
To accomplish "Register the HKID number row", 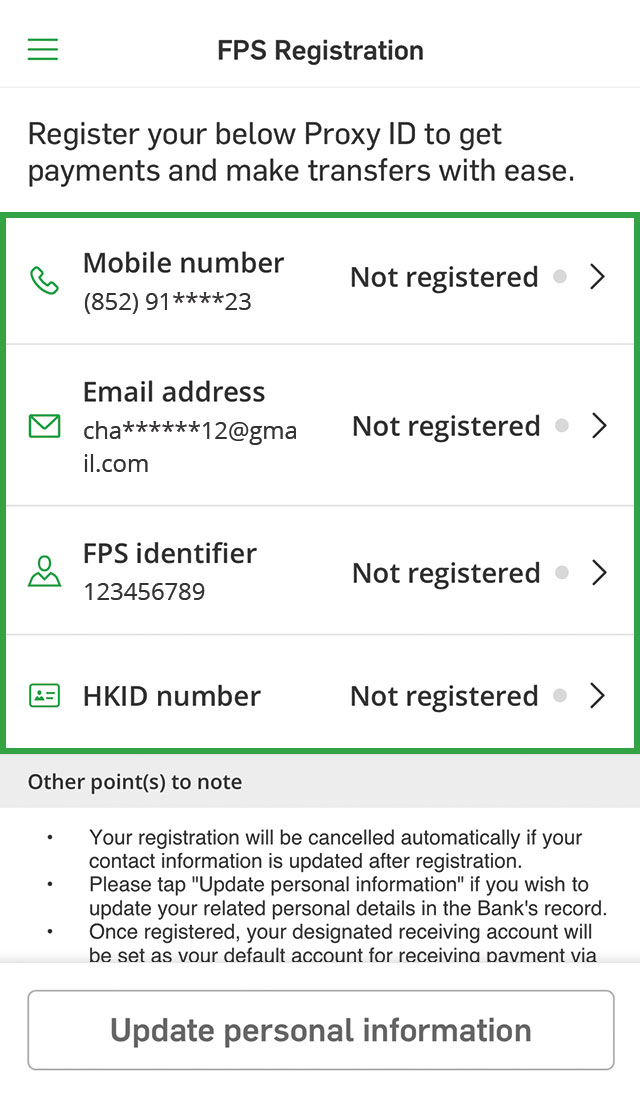I will pos(320,692).
